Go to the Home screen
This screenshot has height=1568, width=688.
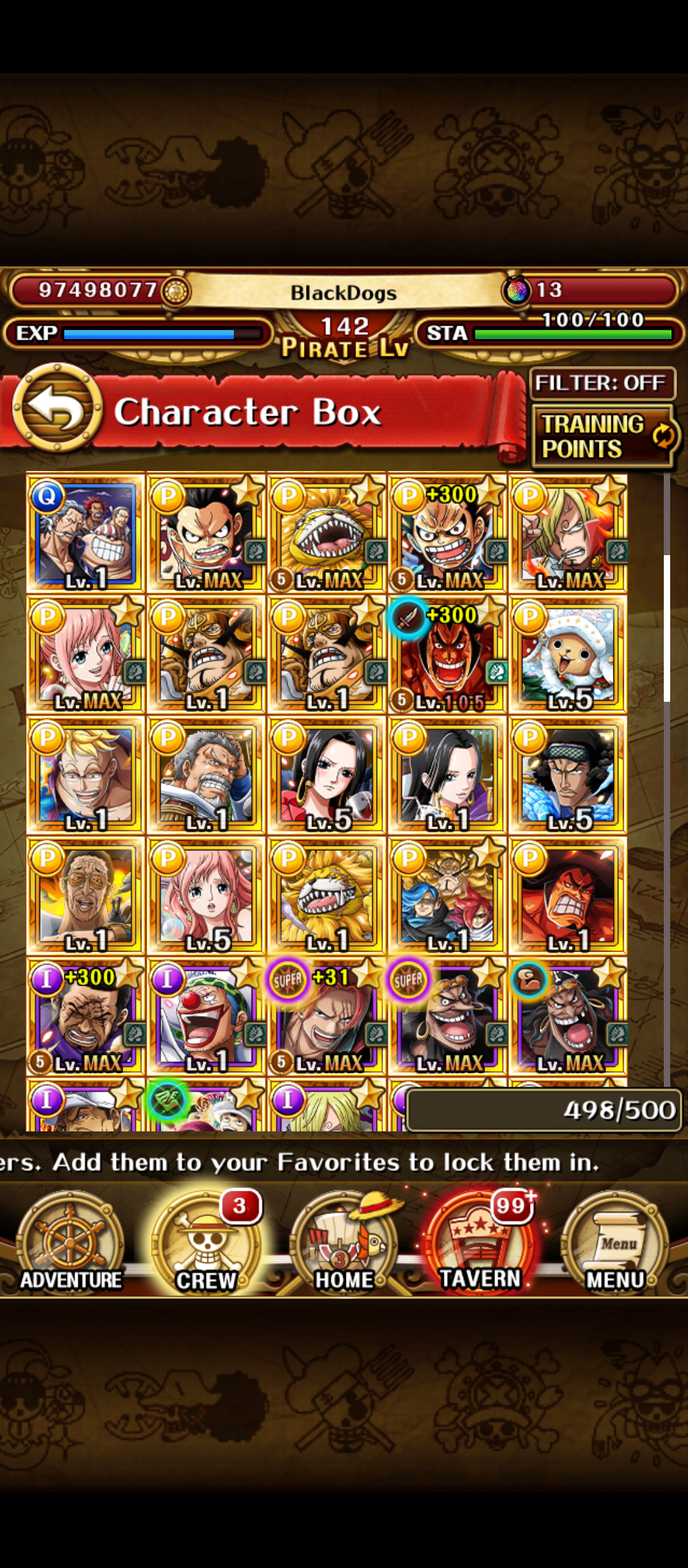[344, 1243]
